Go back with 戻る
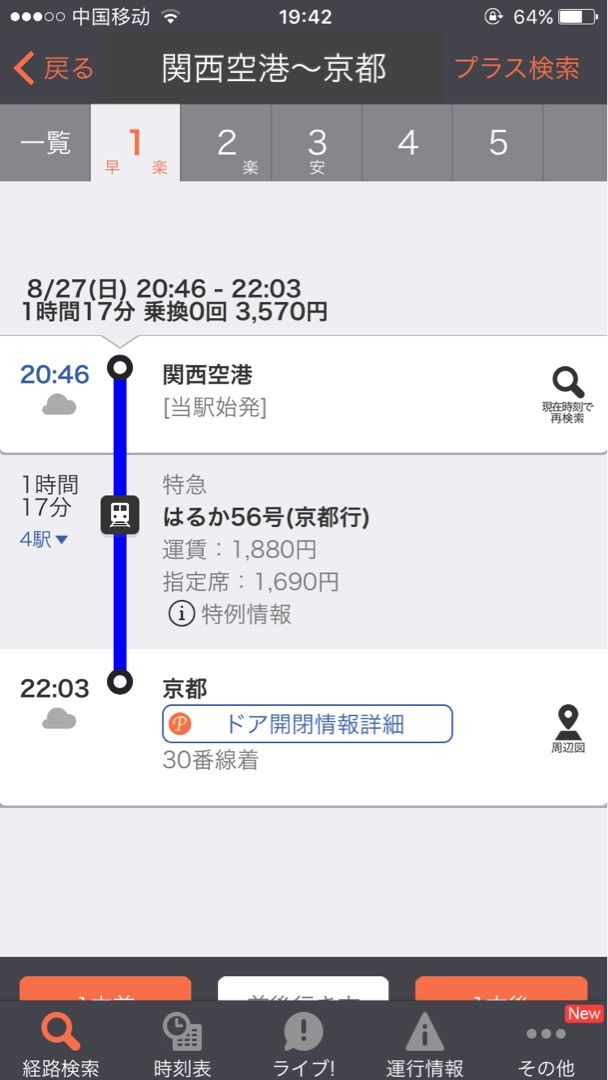Screen dimensions: 608x1080 (x=54, y=69)
